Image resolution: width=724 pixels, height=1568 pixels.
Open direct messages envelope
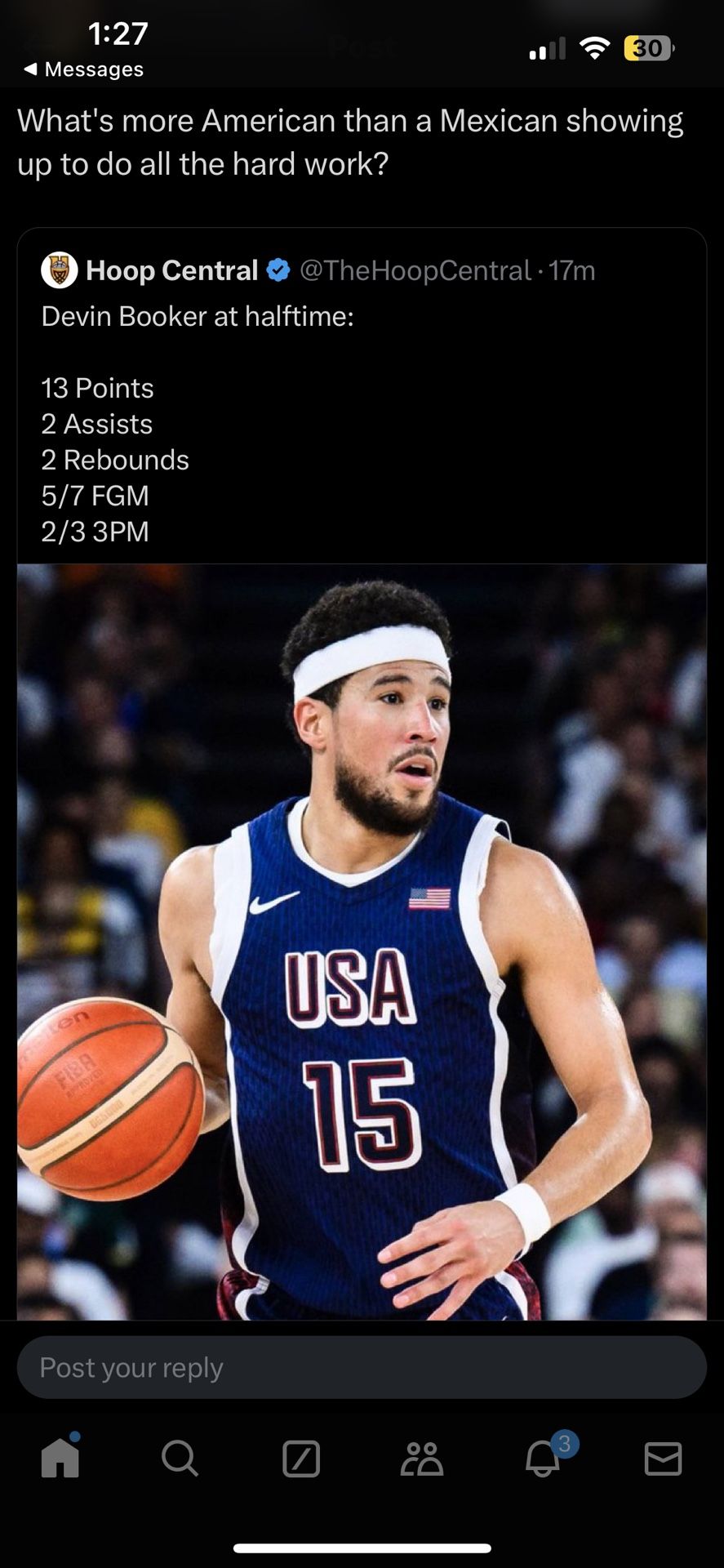[663, 1459]
